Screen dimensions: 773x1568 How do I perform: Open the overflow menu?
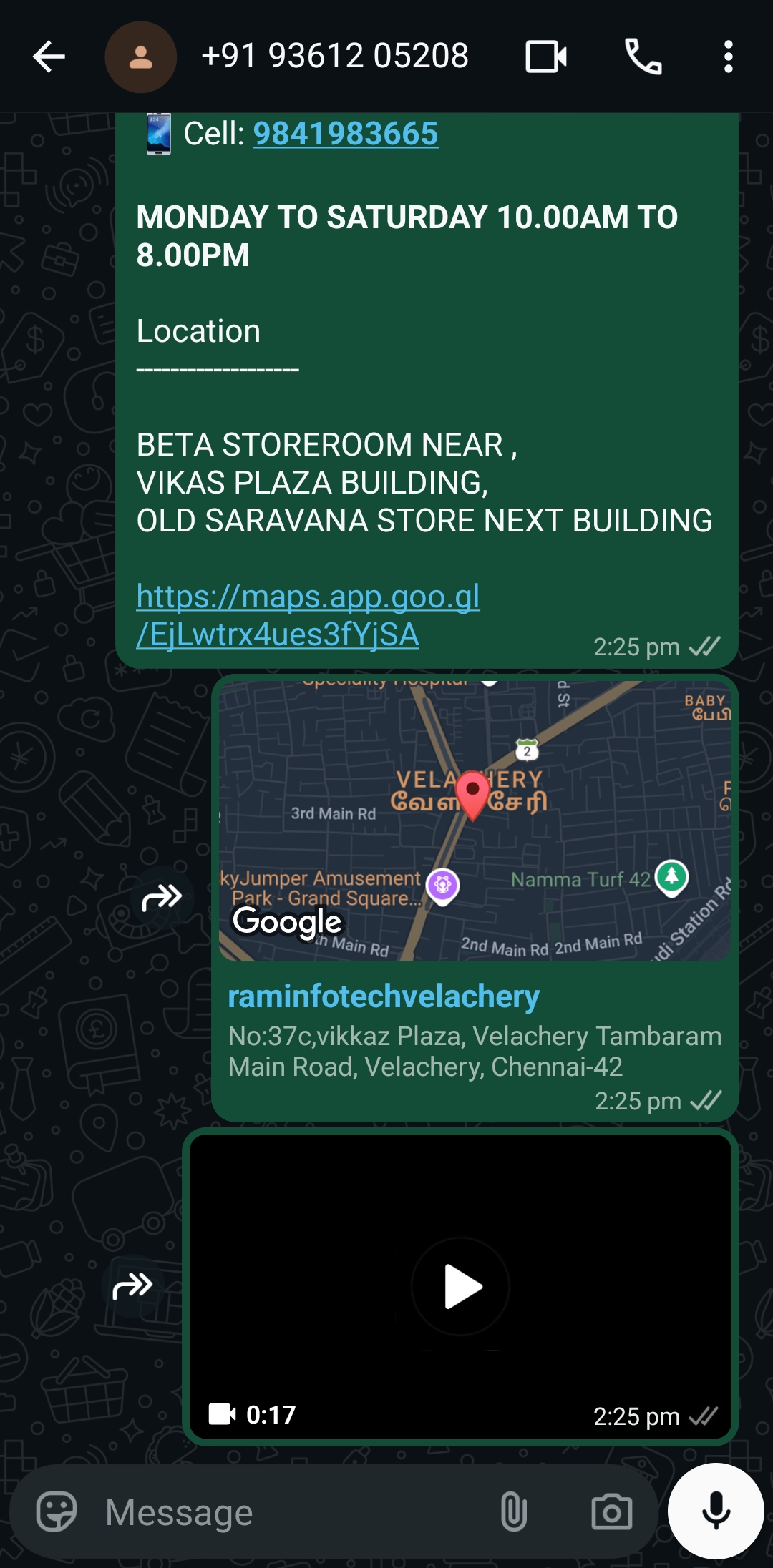point(728,57)
